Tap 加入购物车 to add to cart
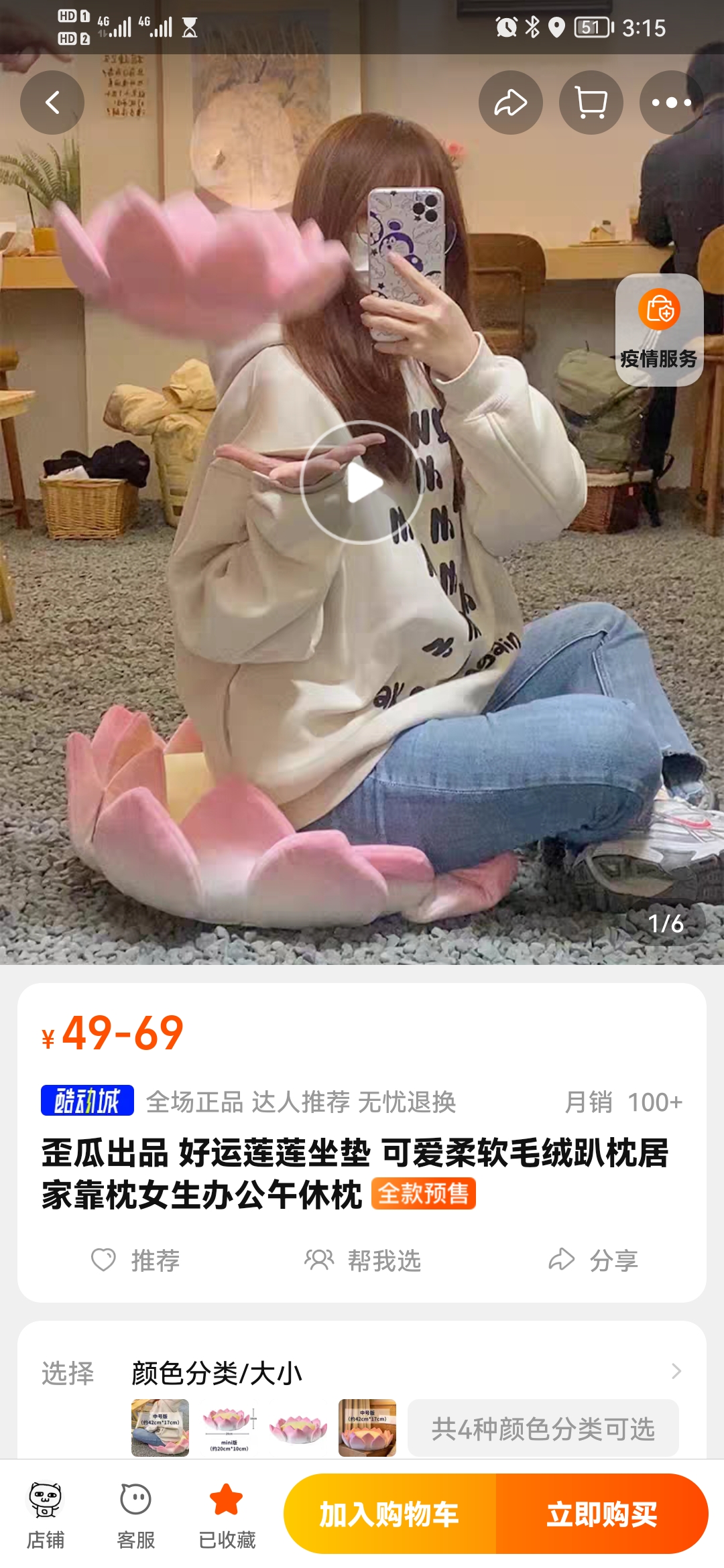Viewport: 724px width, 1568px height. pos(389,1514)
